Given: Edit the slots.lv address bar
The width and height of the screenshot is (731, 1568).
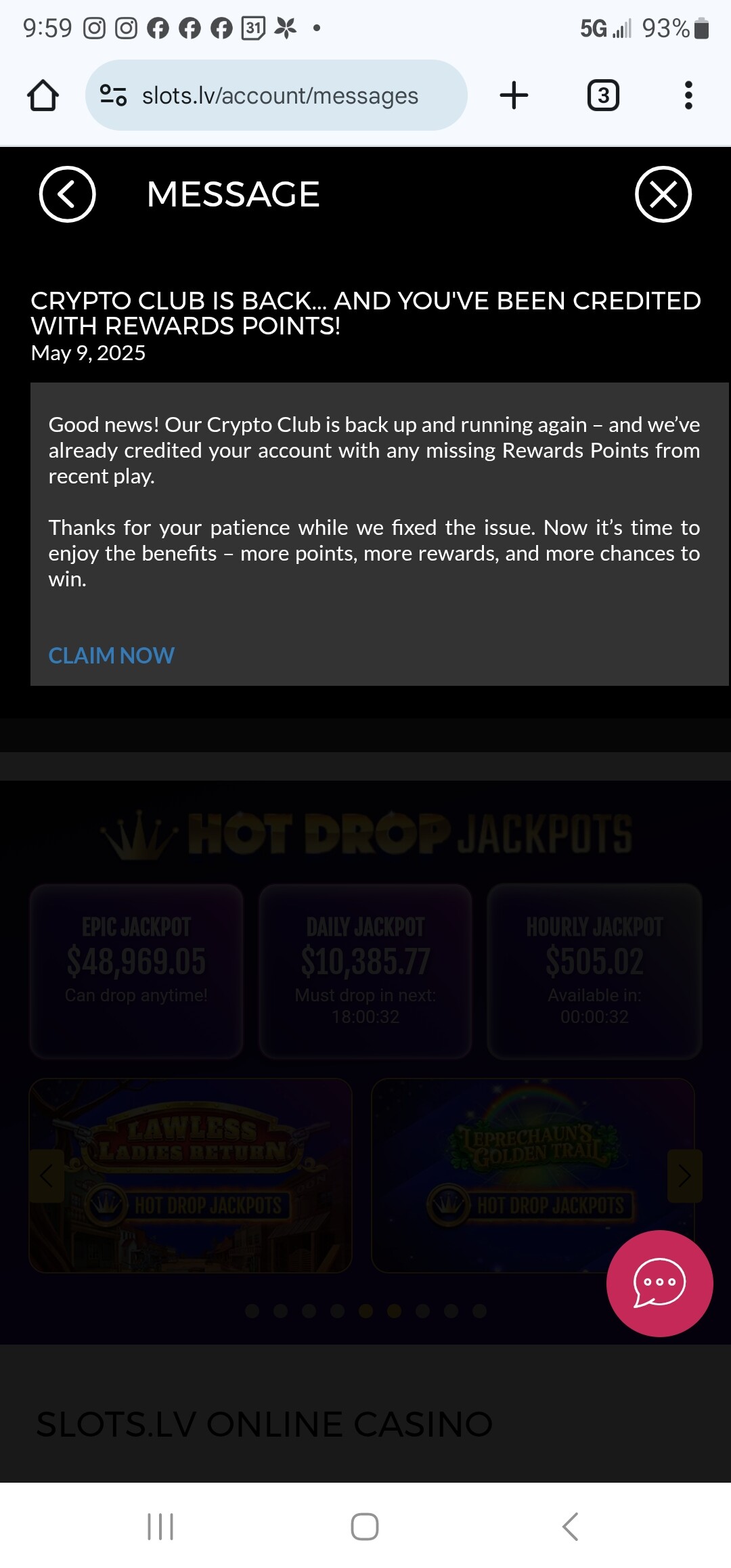Looking at the screenshot, I should 276,95.
